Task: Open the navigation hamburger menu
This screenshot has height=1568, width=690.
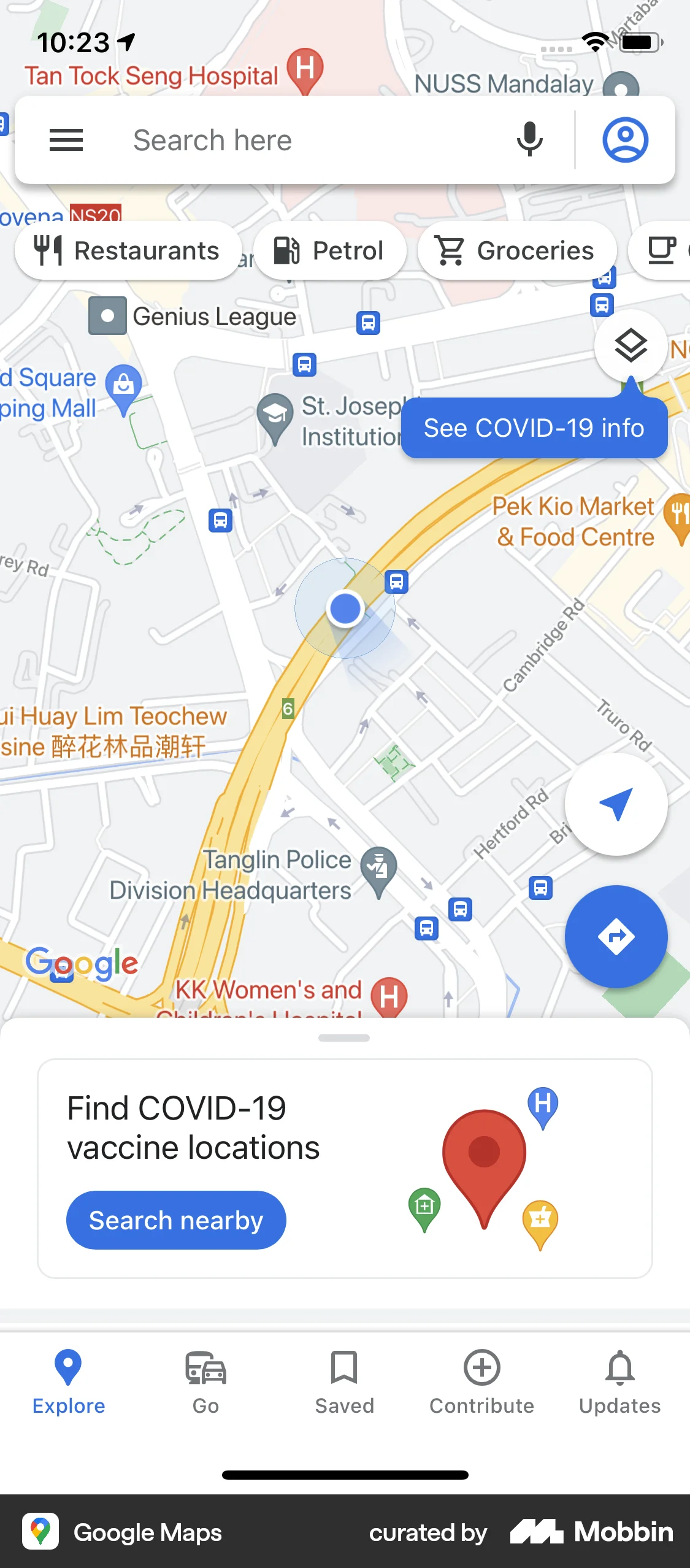Action: tap(66, 140)
